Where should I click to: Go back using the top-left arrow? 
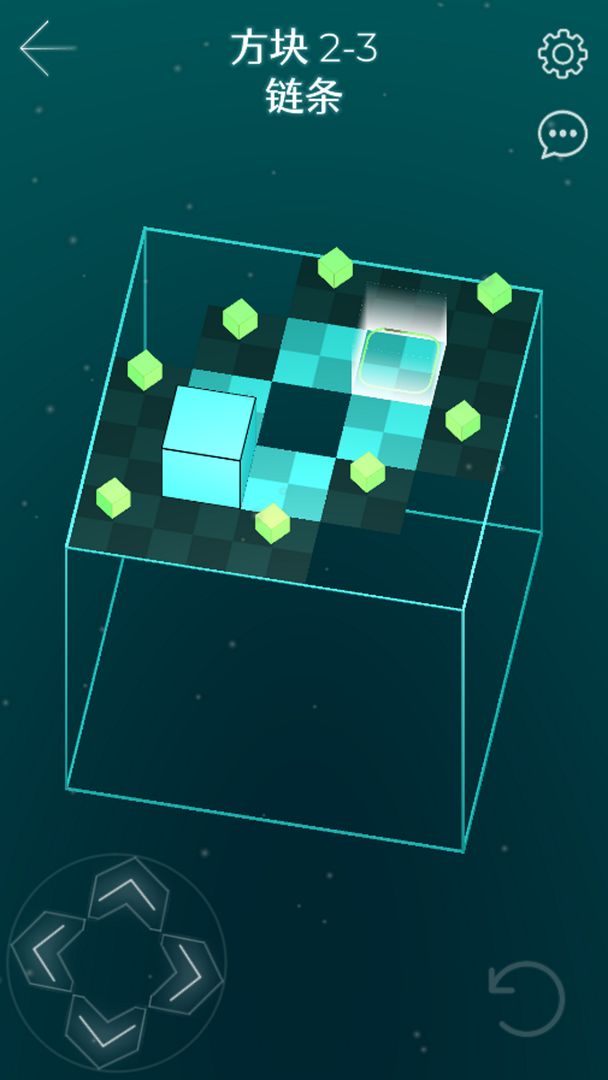[x=46, y=50]
